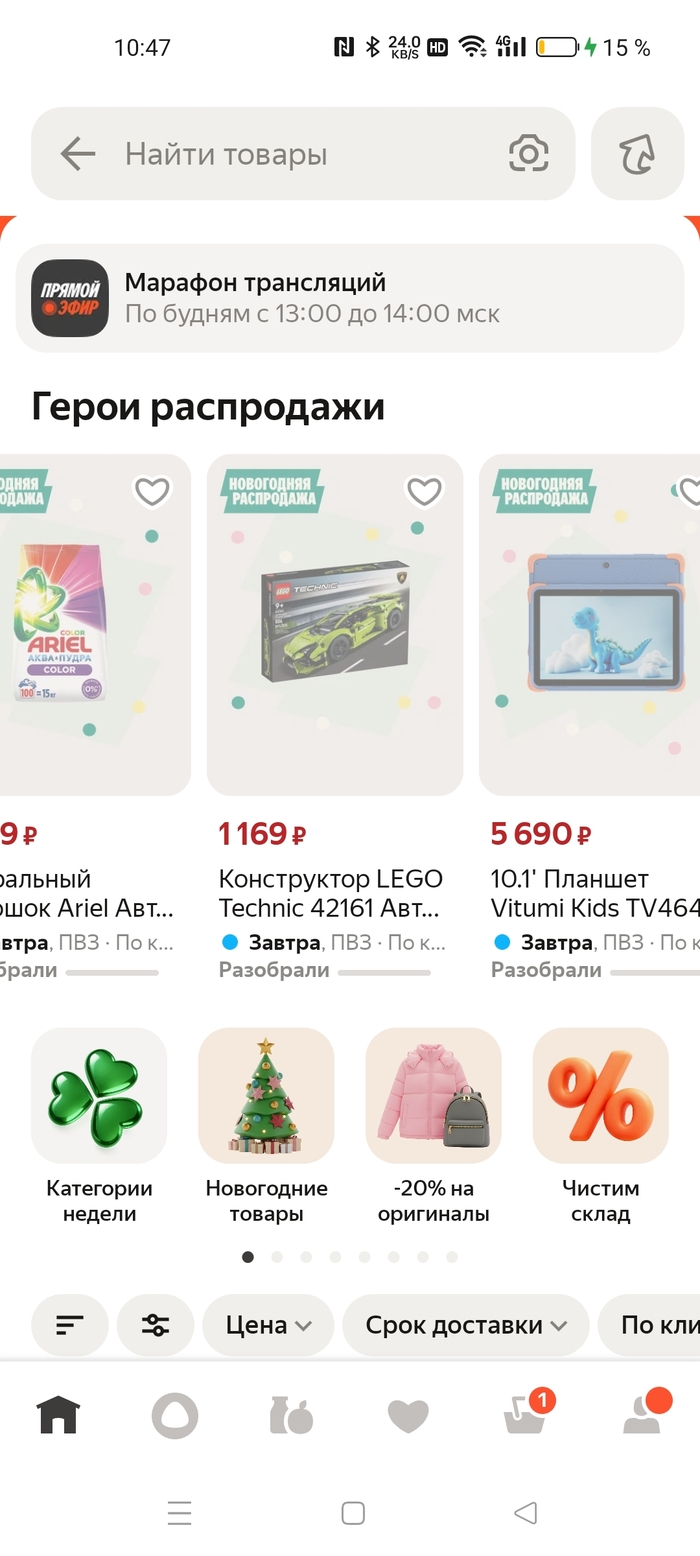700x1556 pixels.
Task: Open Категории недели tile
Action: coord(99,1125)
